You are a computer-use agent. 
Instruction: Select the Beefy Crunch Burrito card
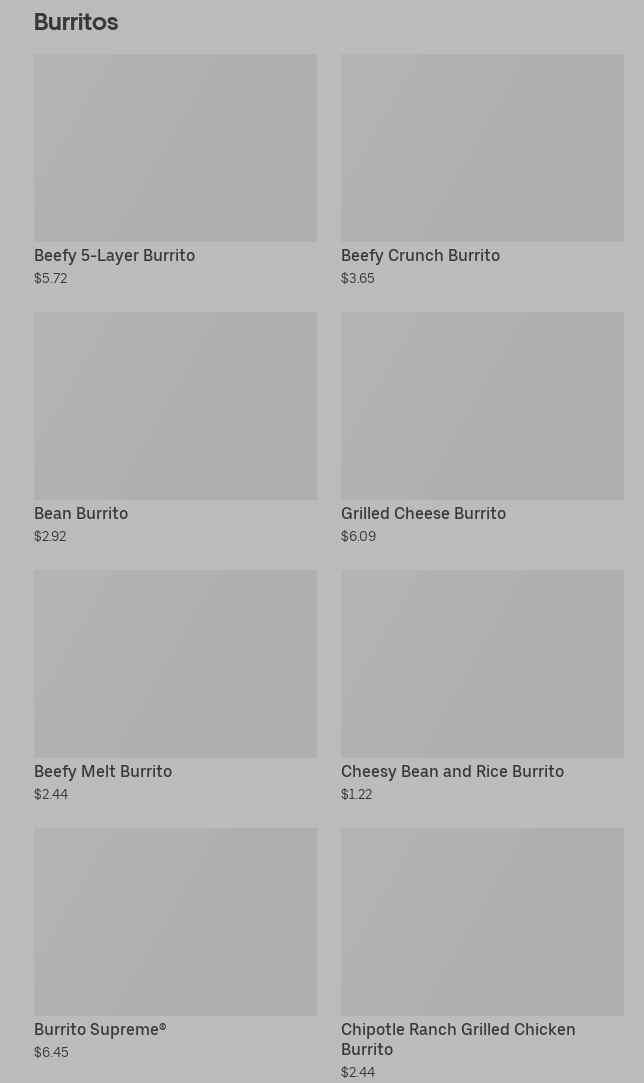(482, 170)
